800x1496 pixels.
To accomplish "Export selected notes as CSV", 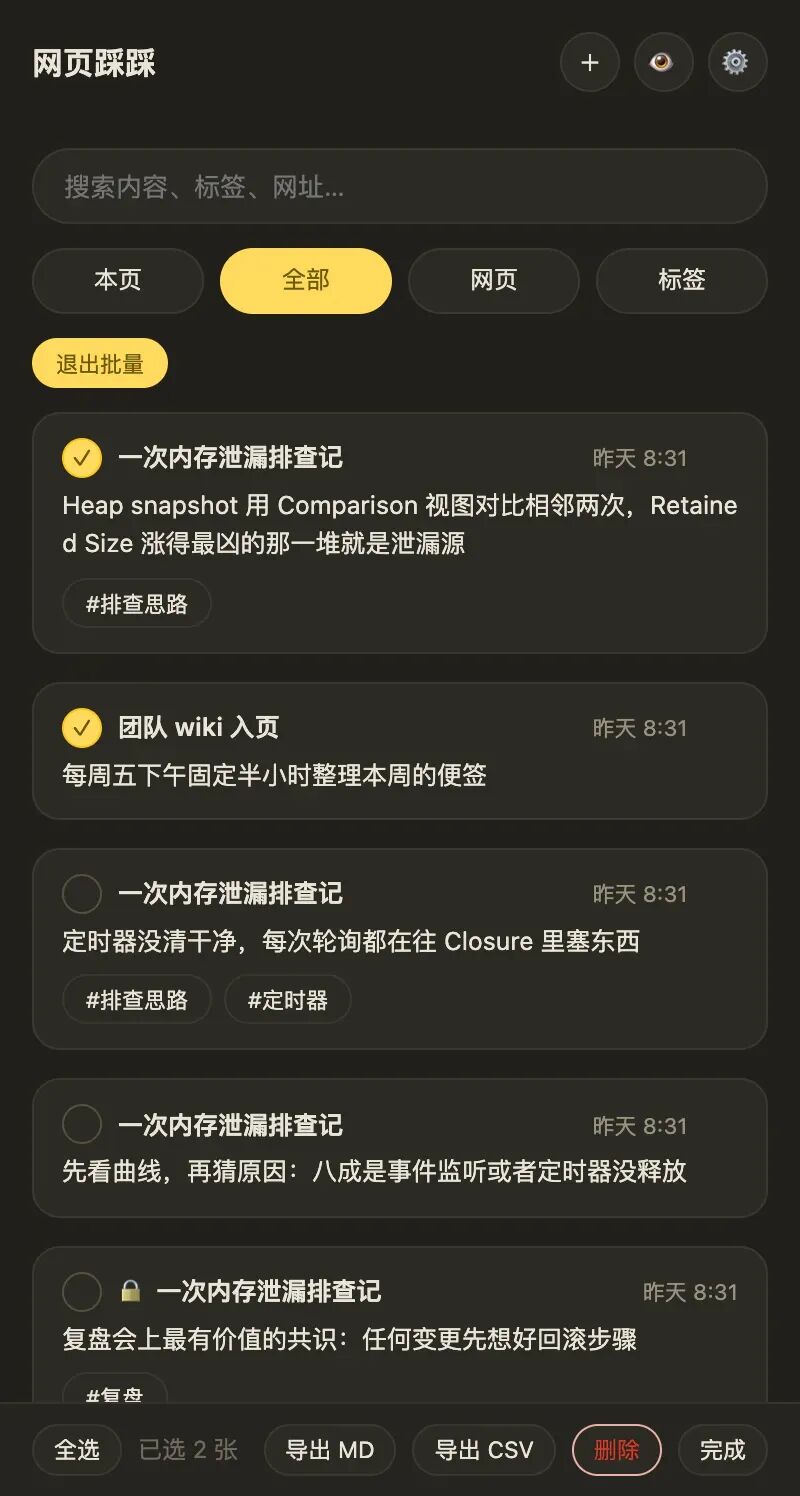I will [484, 1450].
